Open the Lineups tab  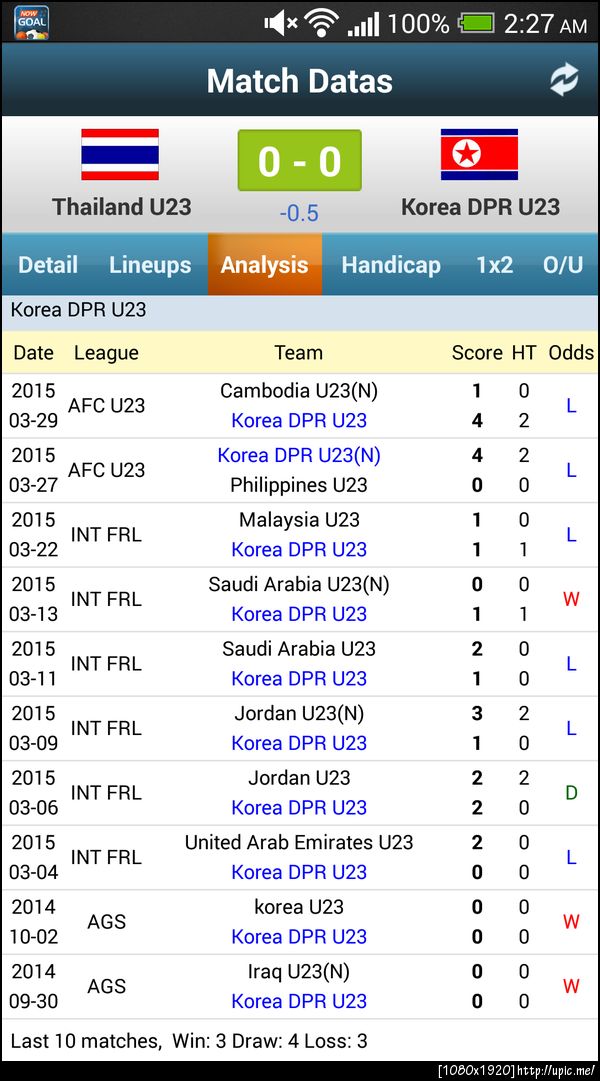150,265
